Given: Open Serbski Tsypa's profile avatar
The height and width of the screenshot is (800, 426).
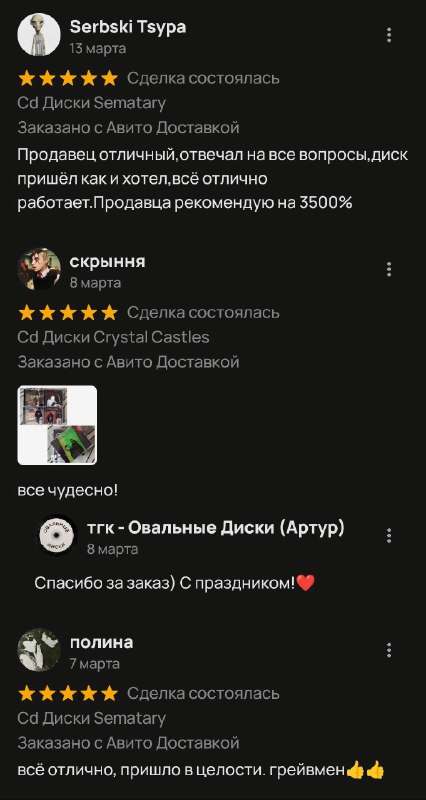Looking at the screenshot, I should click(39, 35).
